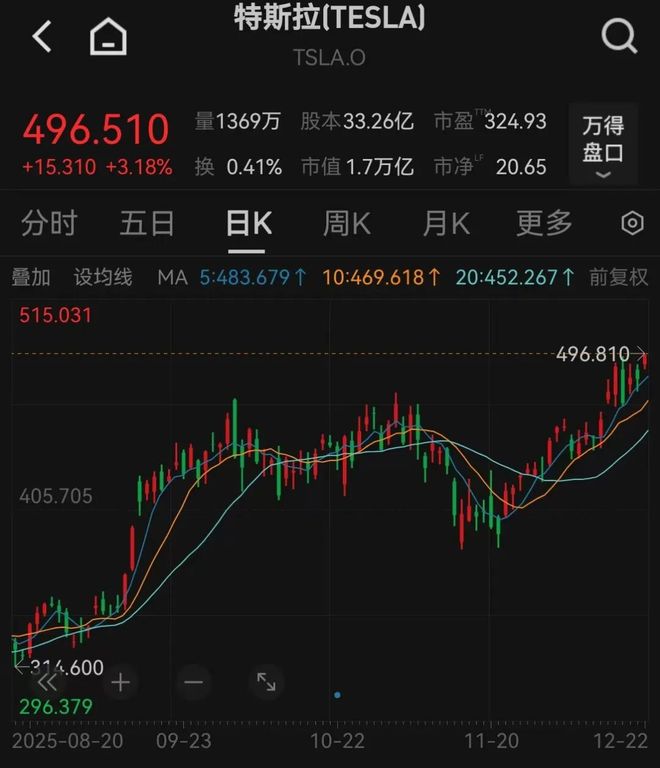The image size is (660, 768).
Task: Switch to the 分时 tab
Action: click(x=49, y=223)
